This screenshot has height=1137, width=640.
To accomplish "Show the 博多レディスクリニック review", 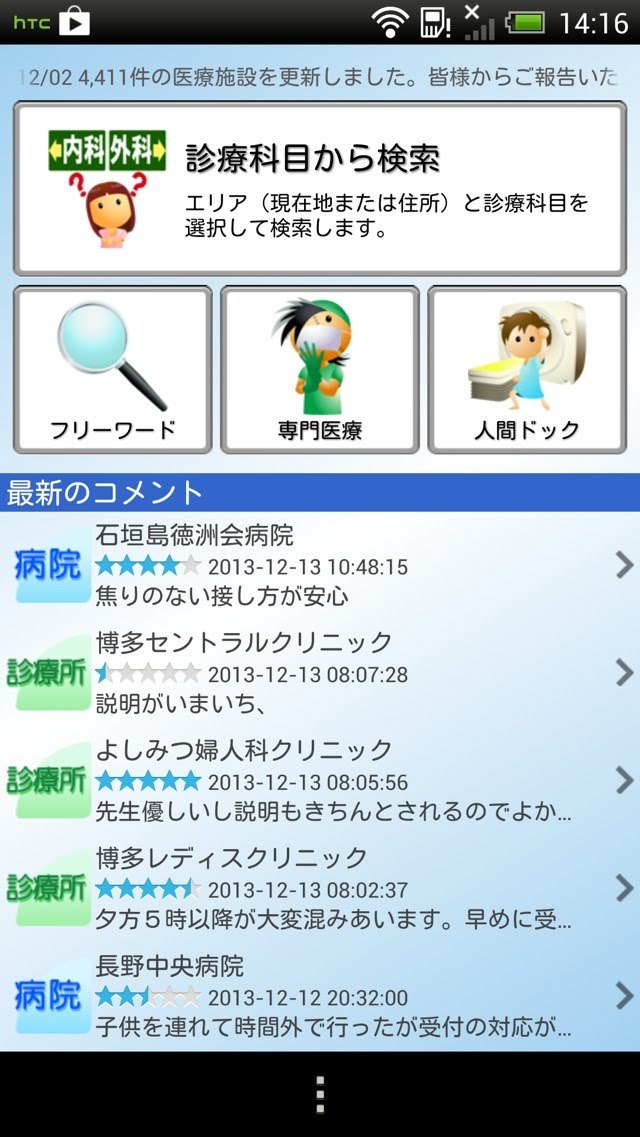I will [320, 888].
